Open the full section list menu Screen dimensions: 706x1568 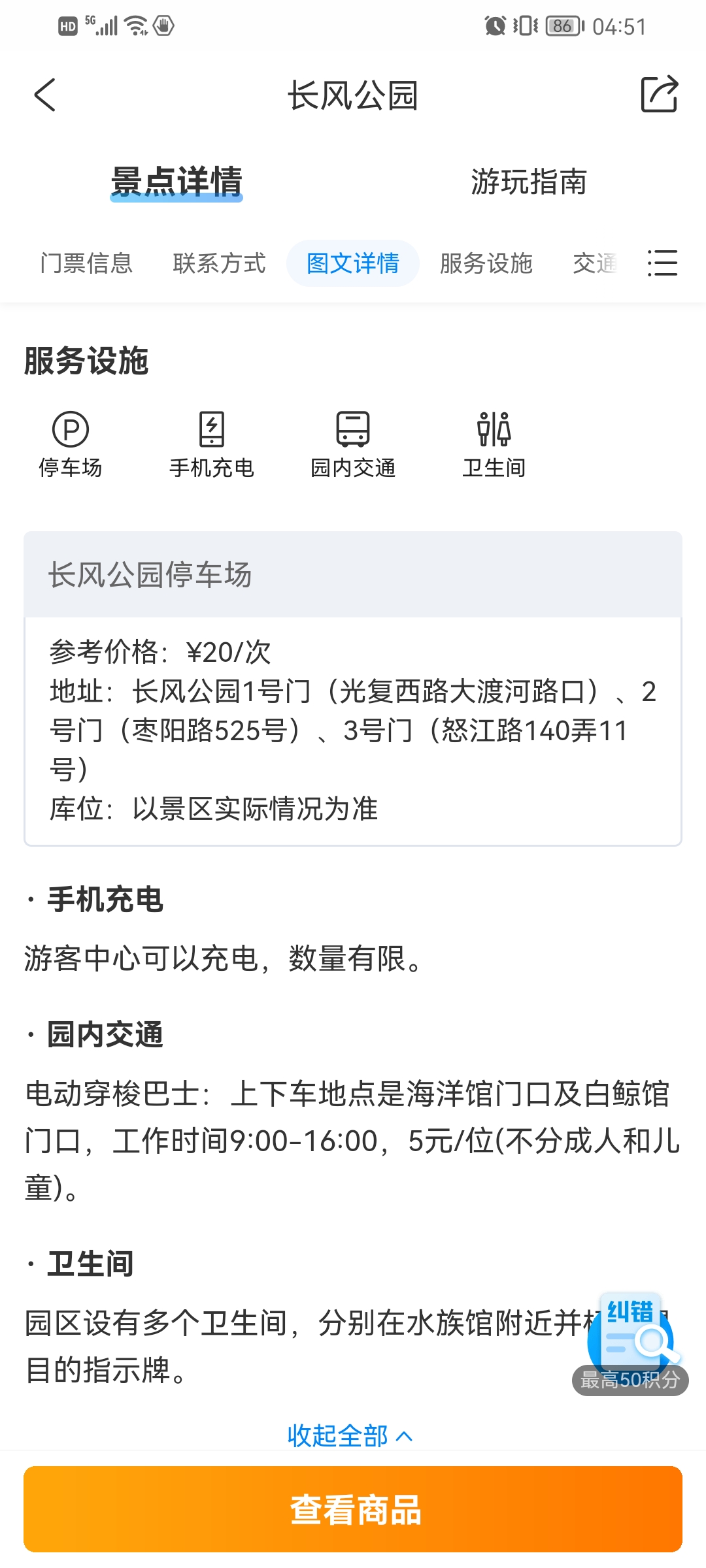[x=662, y=263]
